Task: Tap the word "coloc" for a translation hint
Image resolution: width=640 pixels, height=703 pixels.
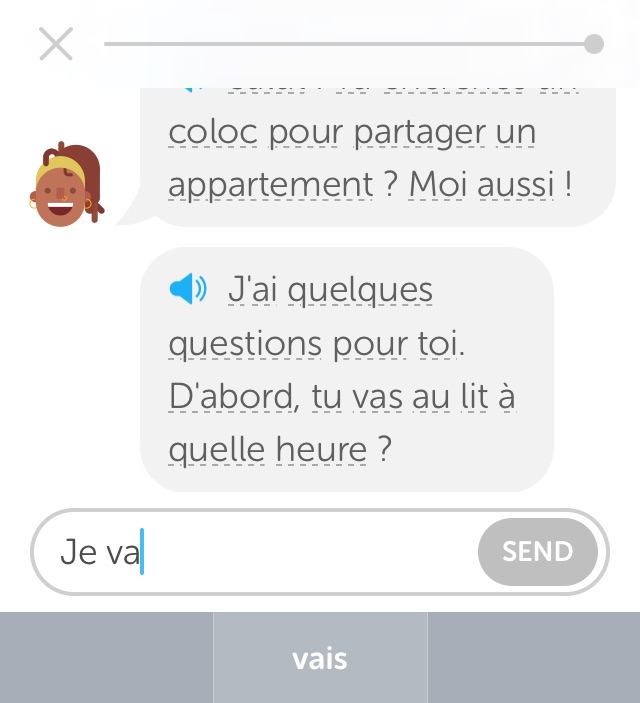Action: click(x=211, y=132)
